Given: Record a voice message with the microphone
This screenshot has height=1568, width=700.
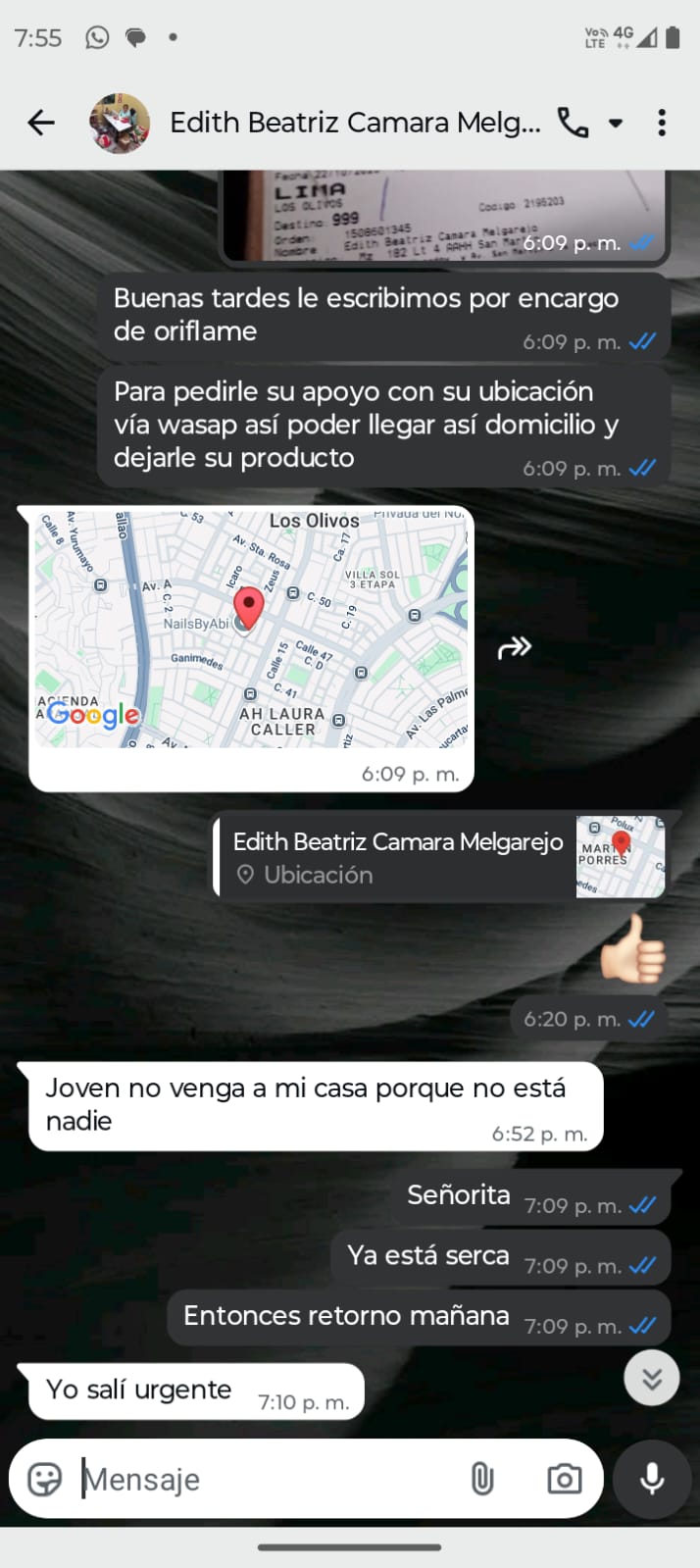Looking at the screenshot, I should [652, 1479].
